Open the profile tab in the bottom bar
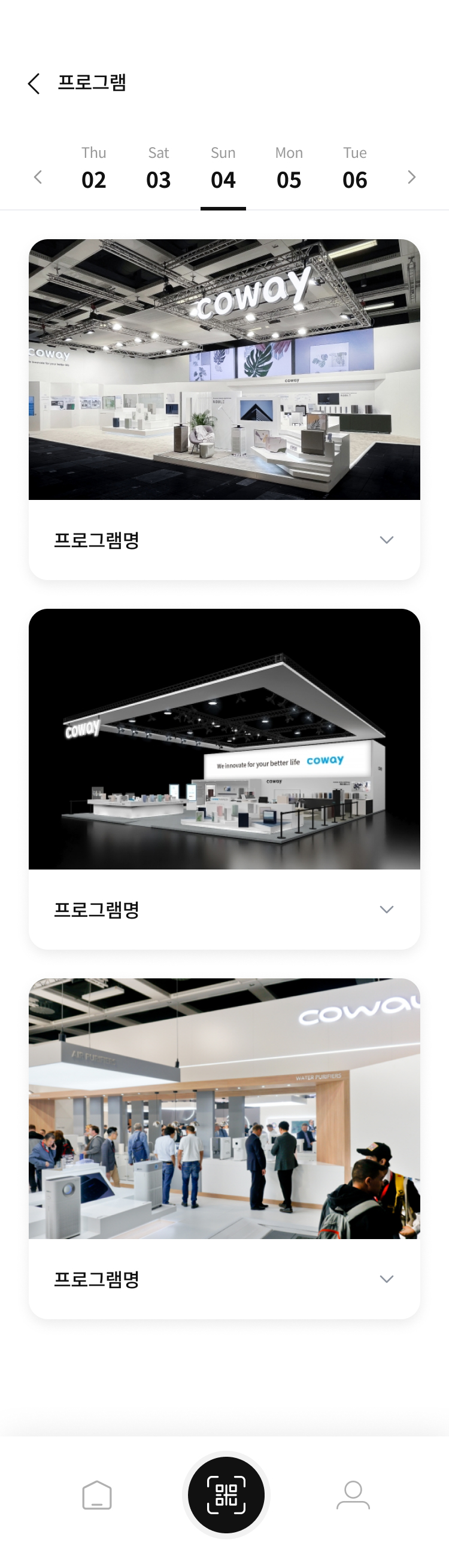 coord(353,1495)
